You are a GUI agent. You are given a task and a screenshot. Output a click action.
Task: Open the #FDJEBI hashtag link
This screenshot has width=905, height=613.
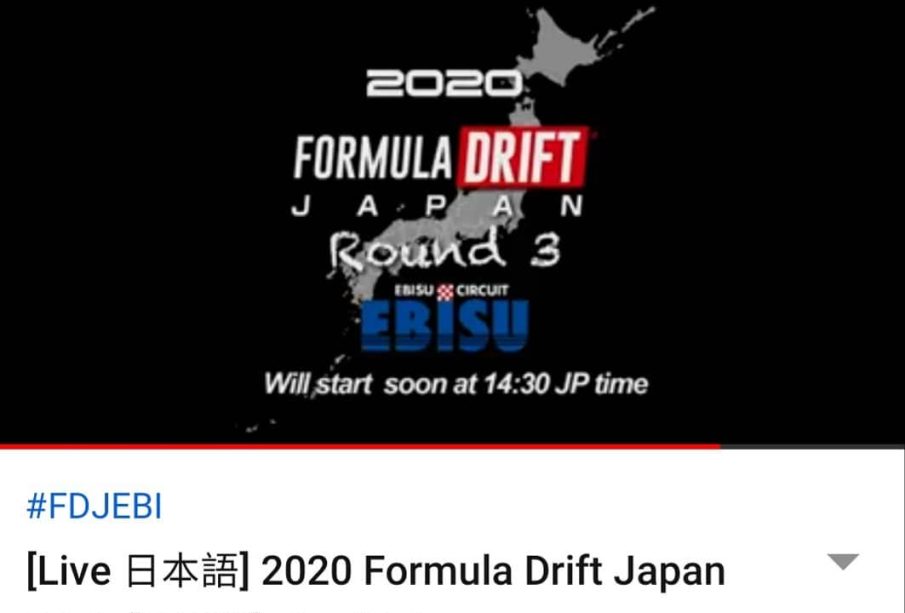click(x=94, y=508)
